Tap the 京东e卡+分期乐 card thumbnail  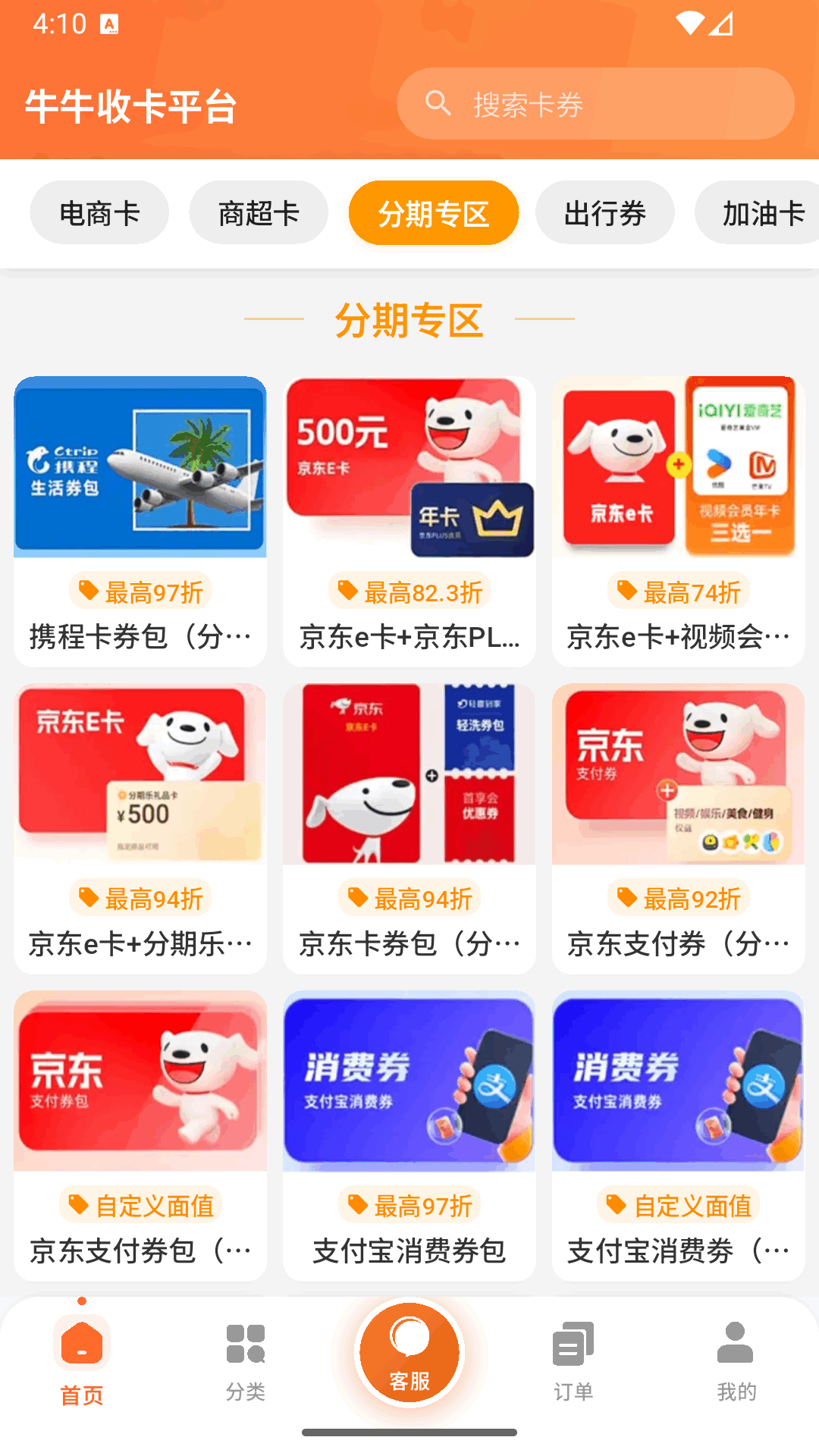140,773
